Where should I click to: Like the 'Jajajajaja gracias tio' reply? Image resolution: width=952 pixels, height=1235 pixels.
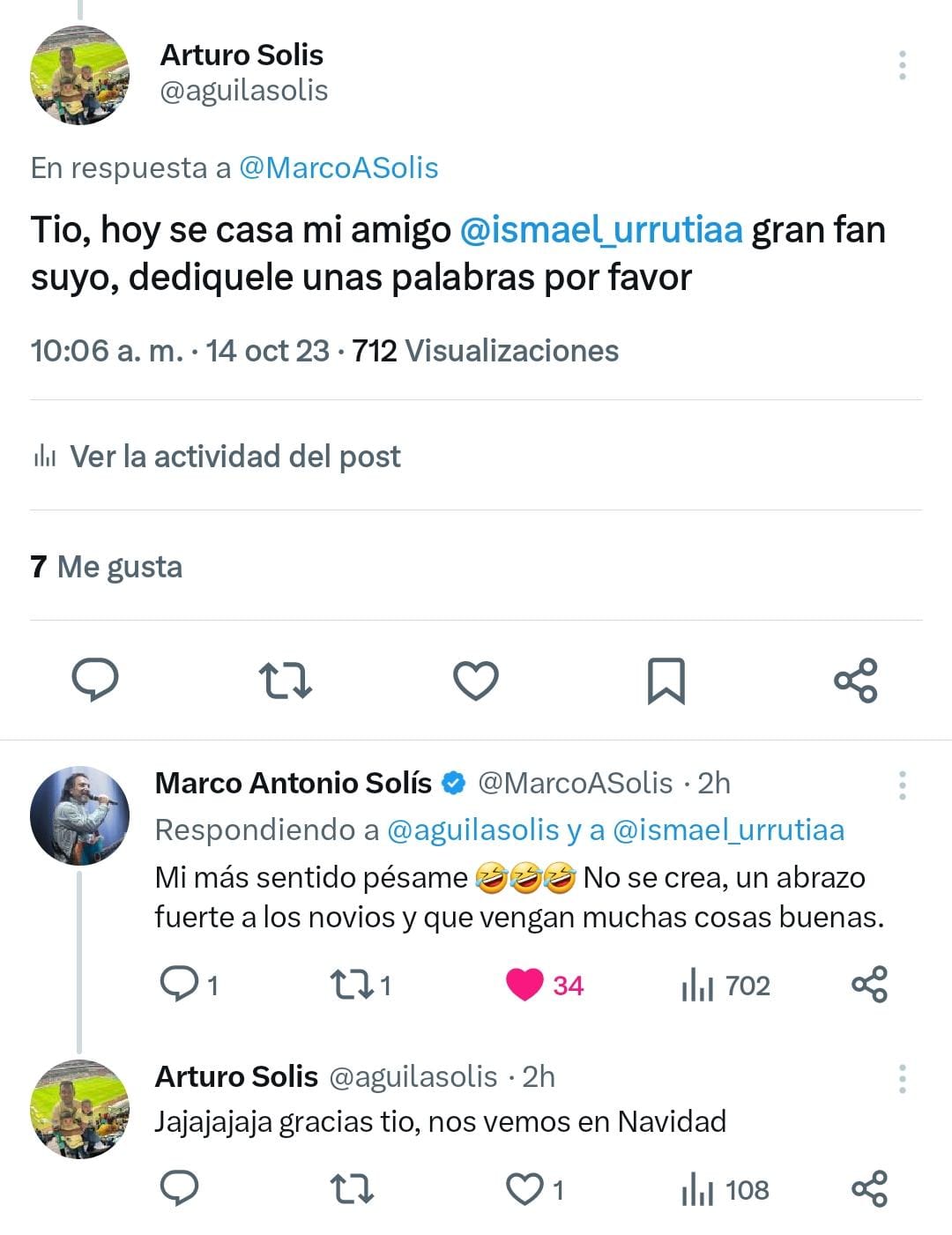click(525, 1190)
